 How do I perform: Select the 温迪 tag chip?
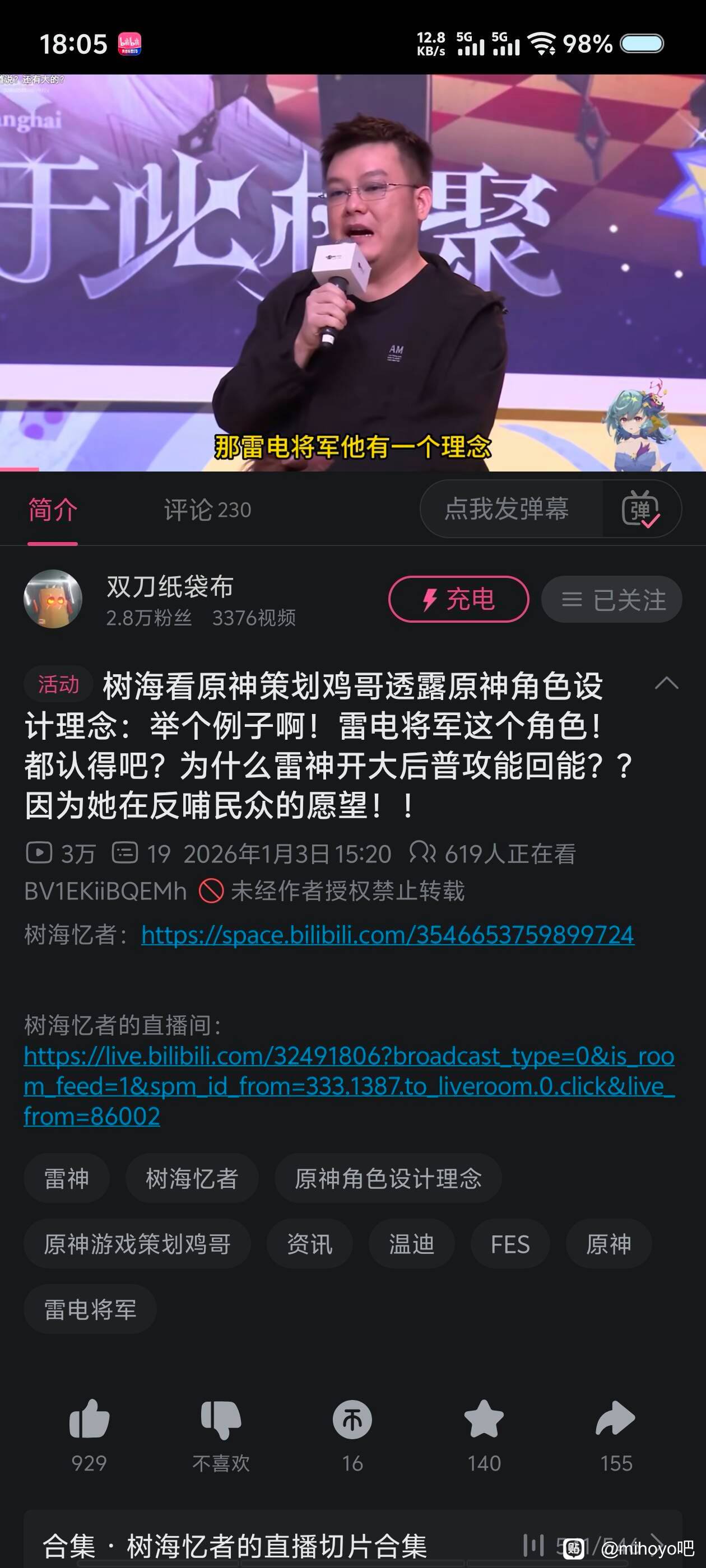coord(411,1244)
